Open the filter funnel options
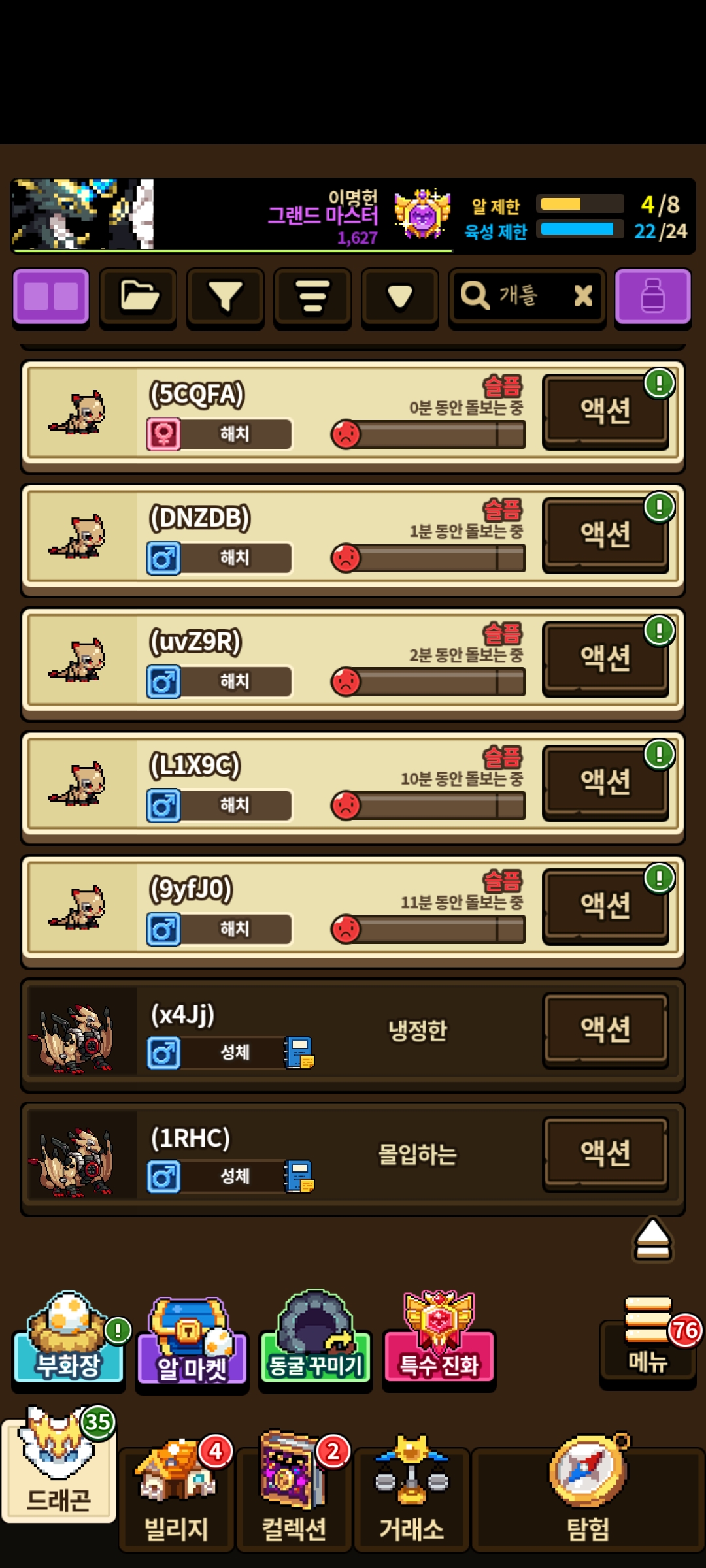706x1568 pixels. pyautogui.click(x=226, y=297)
